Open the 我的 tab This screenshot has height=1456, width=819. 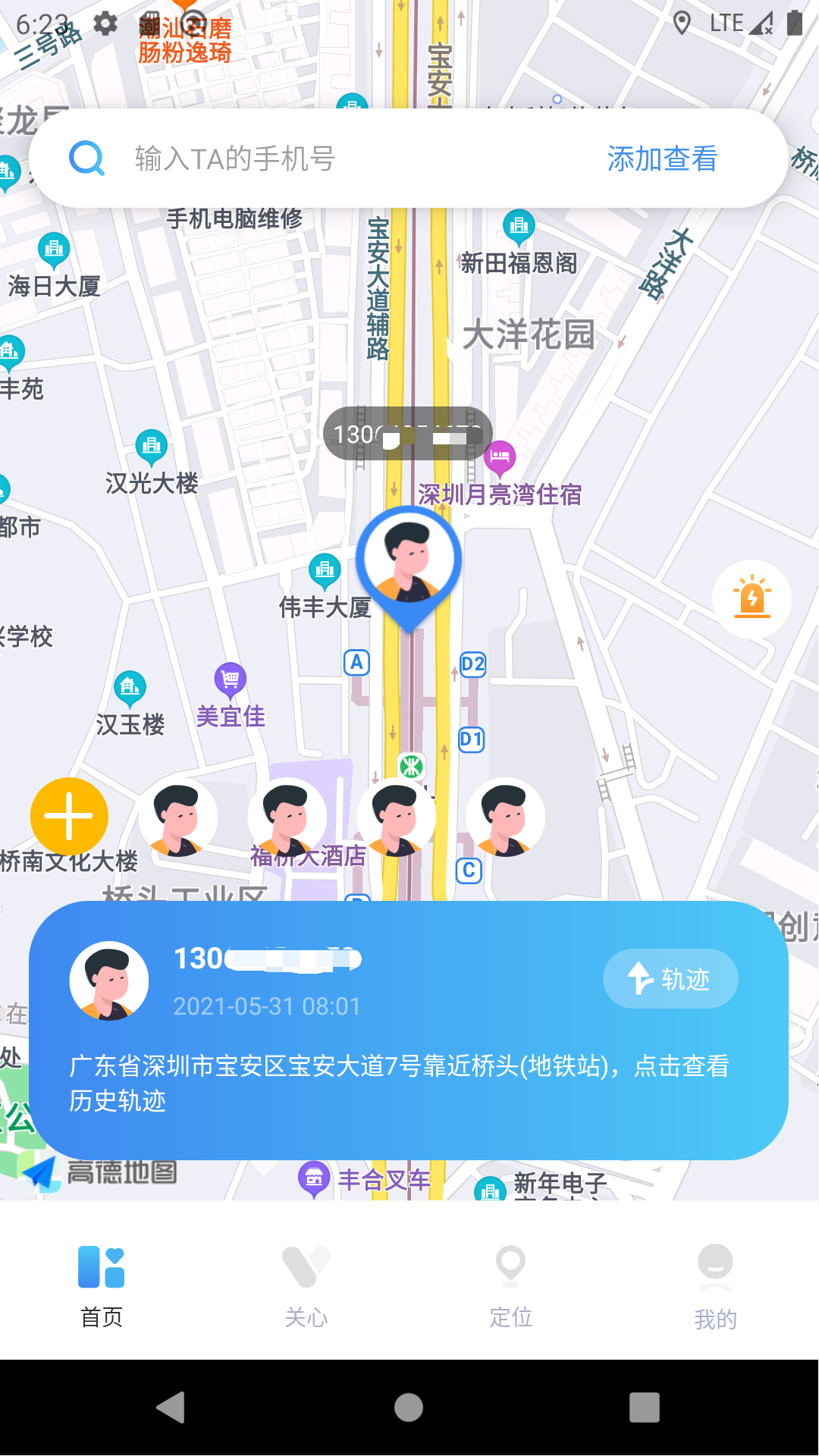coord(714,1283)
